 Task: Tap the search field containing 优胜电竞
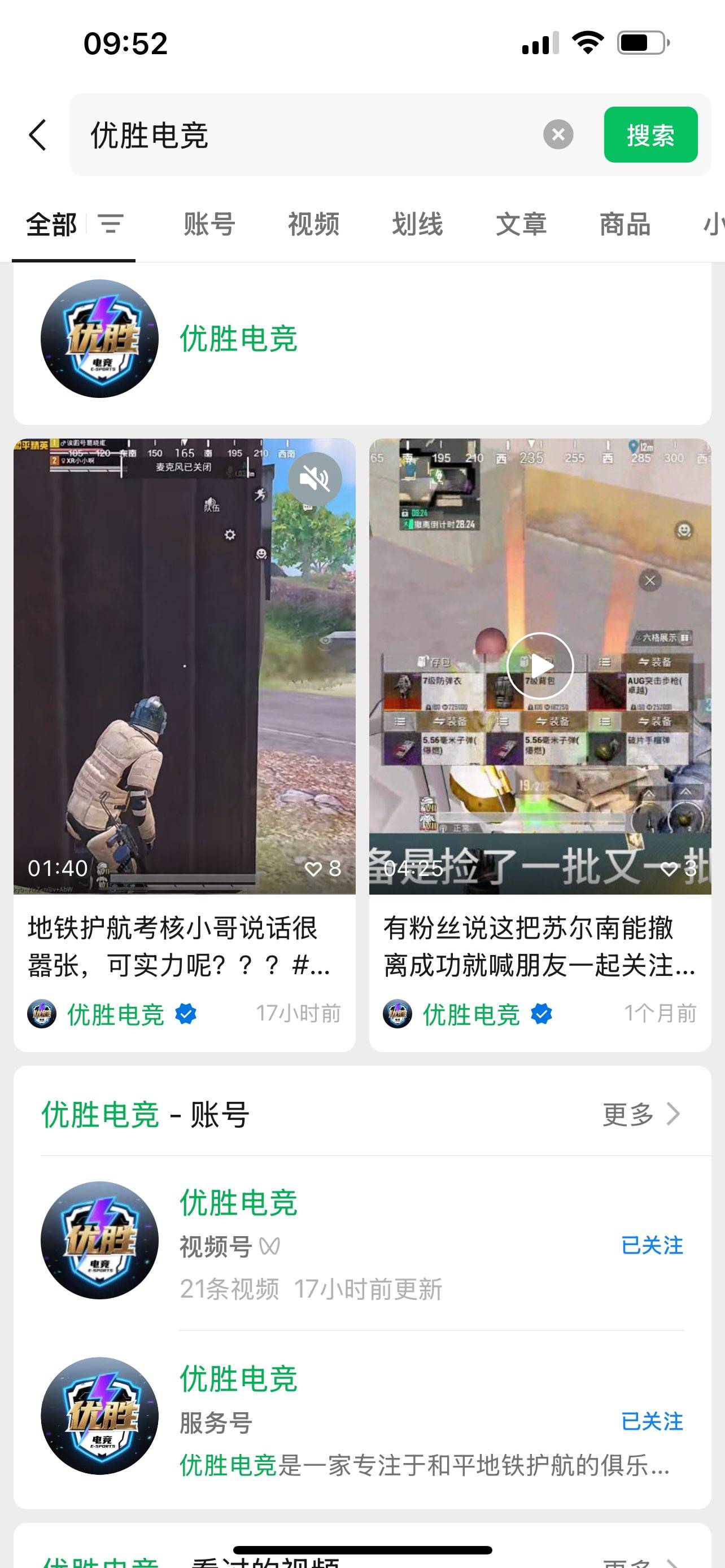[304, 134]
